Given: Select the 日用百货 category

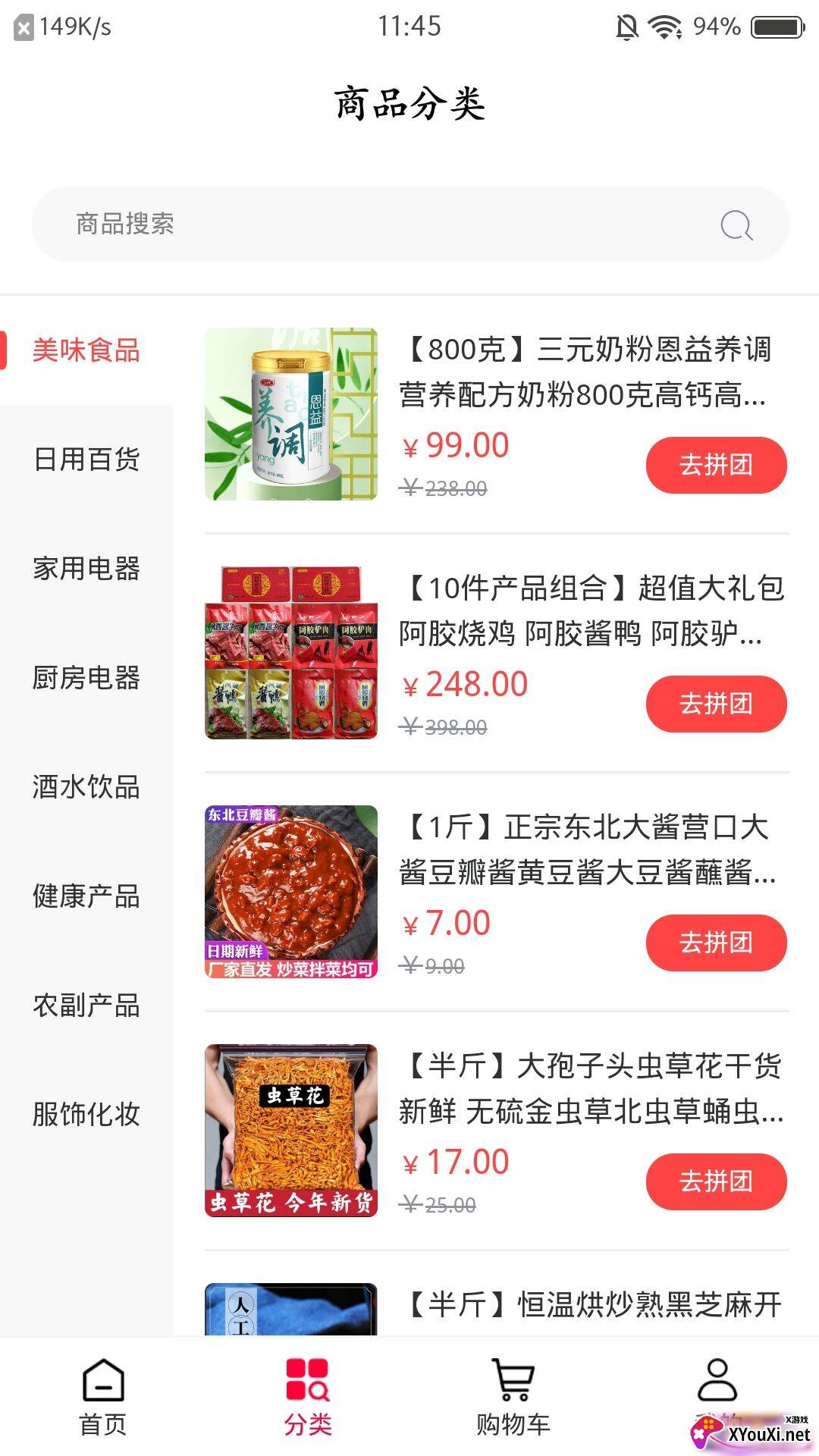Looking at the screenshot, I should pyautogui.click(x=86, y=460).
